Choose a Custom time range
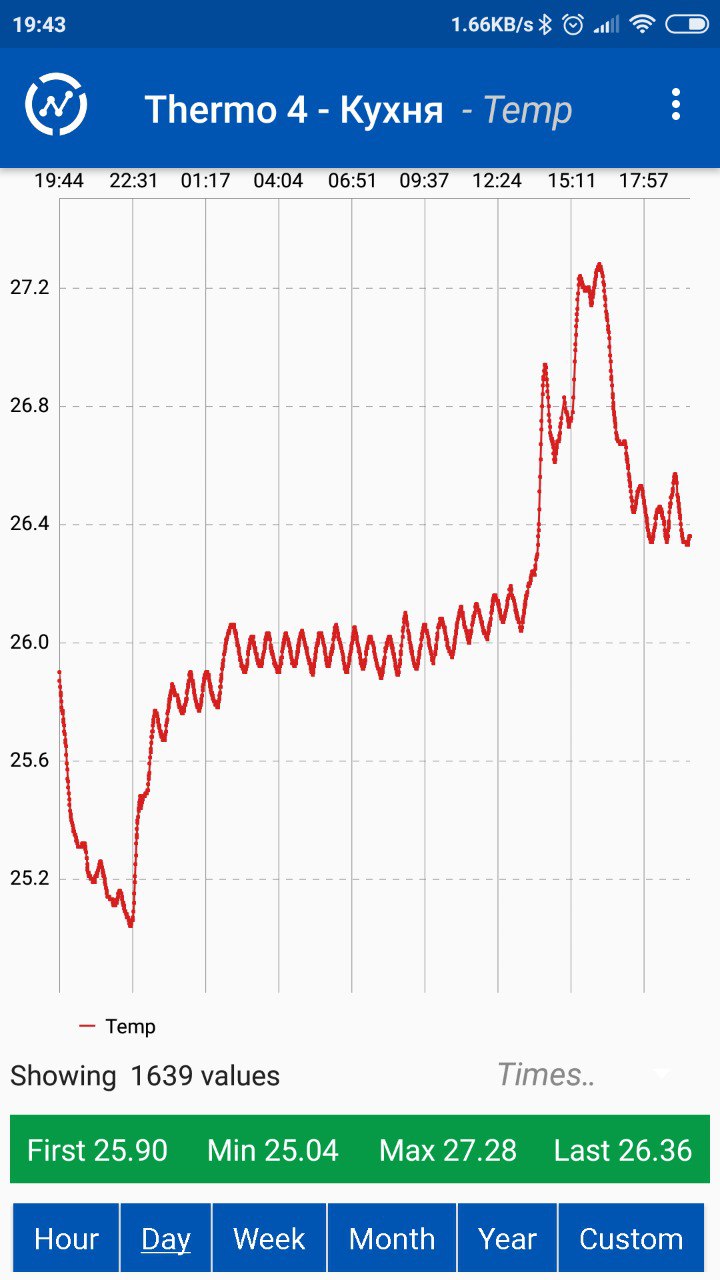 tap(631, 1239)
